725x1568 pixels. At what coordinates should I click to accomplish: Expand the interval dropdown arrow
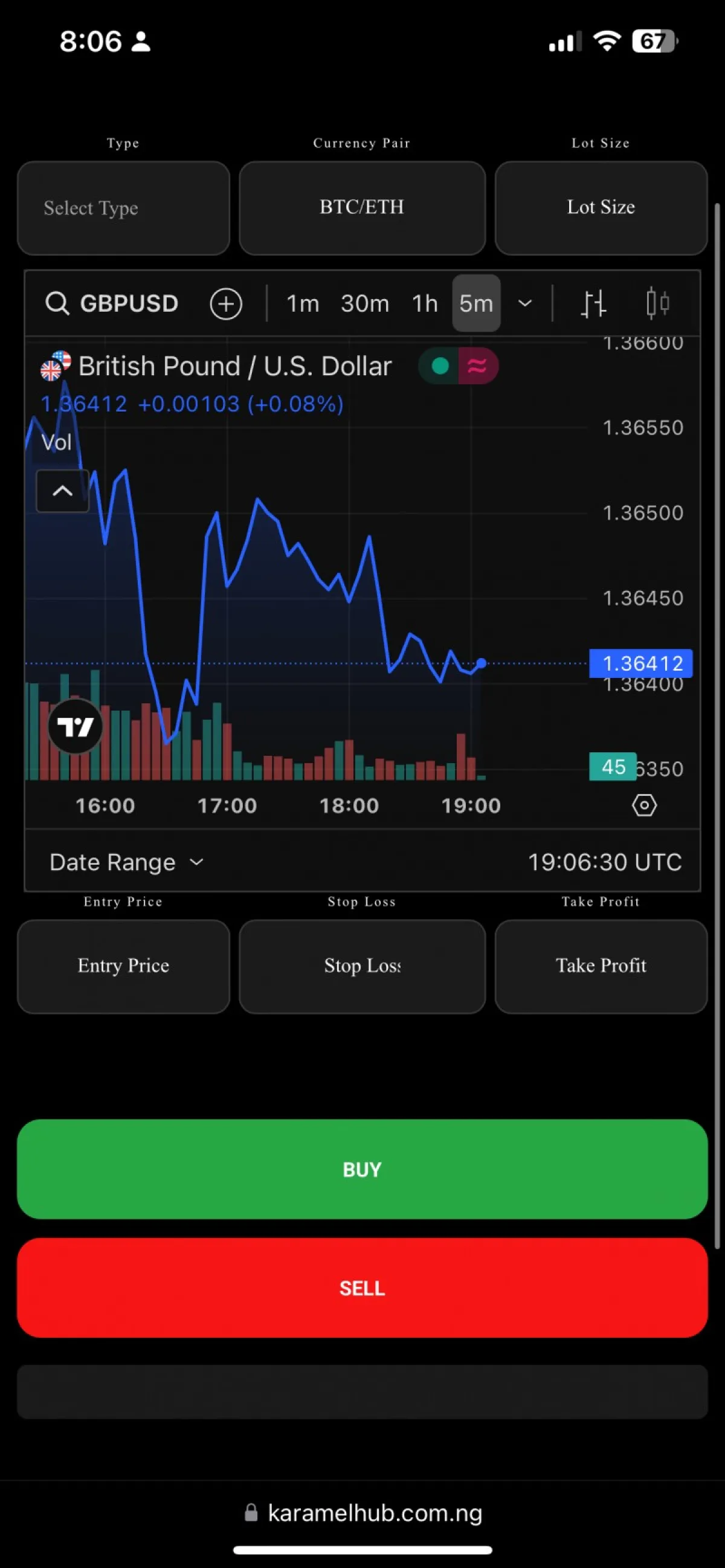pos(525,303)
